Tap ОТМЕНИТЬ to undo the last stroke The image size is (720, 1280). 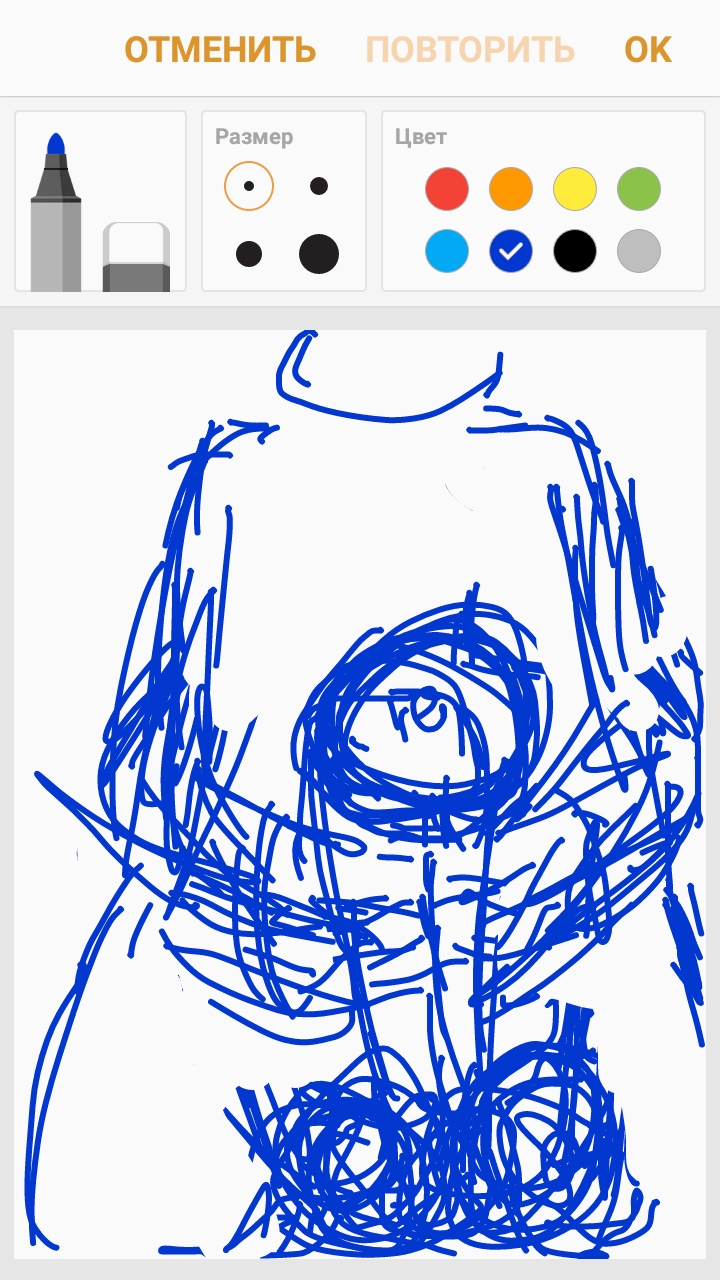coord(220,49)
